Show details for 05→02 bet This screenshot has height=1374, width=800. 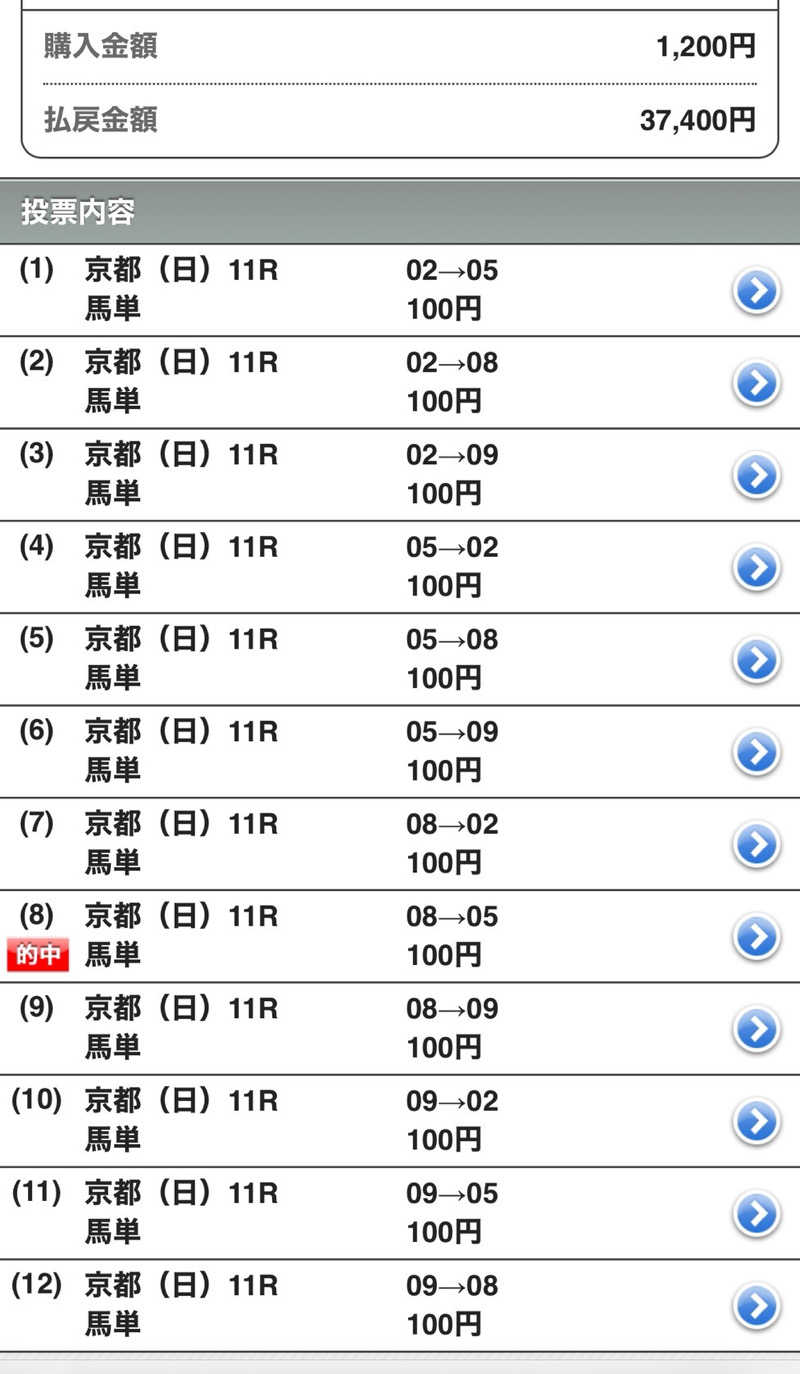(757, 568)
